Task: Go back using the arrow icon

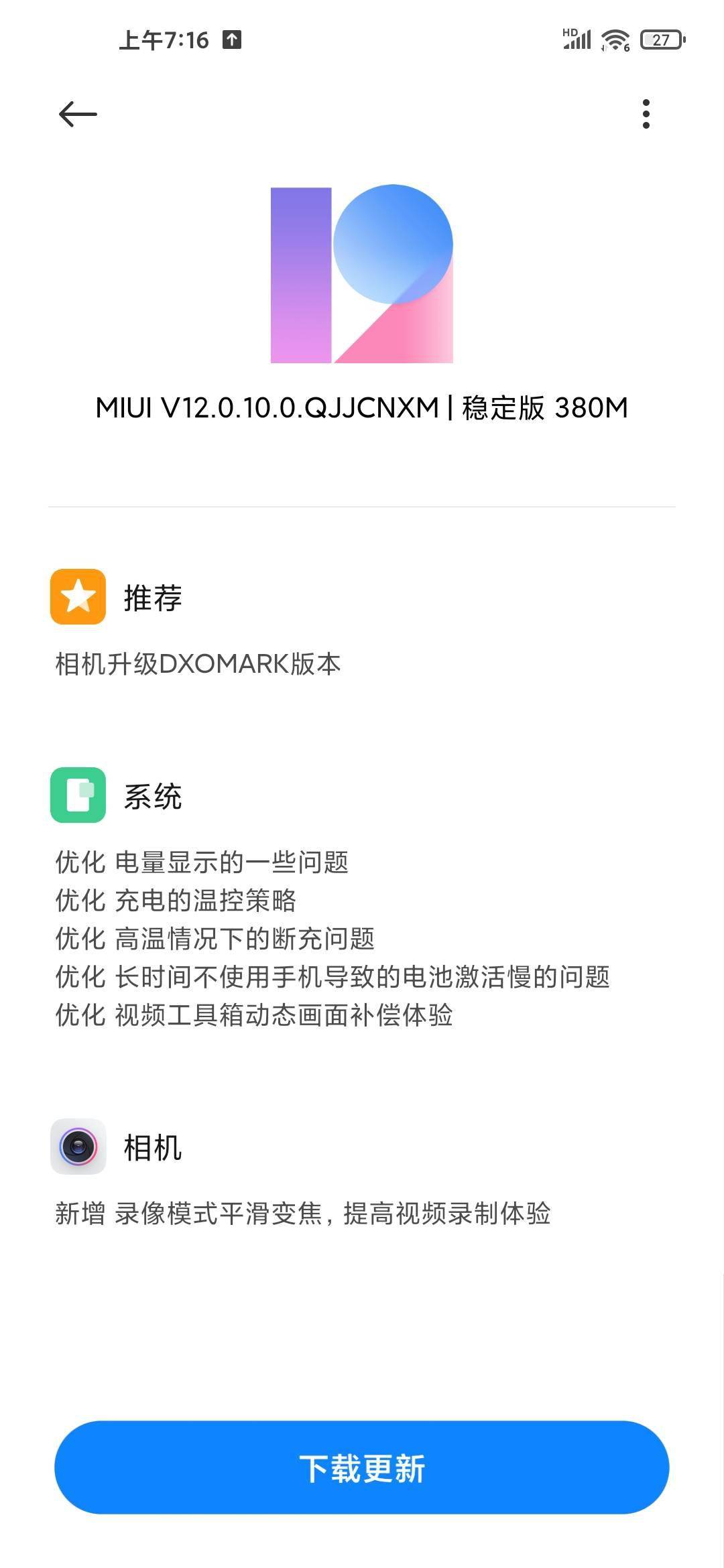Action: point(78,115)
